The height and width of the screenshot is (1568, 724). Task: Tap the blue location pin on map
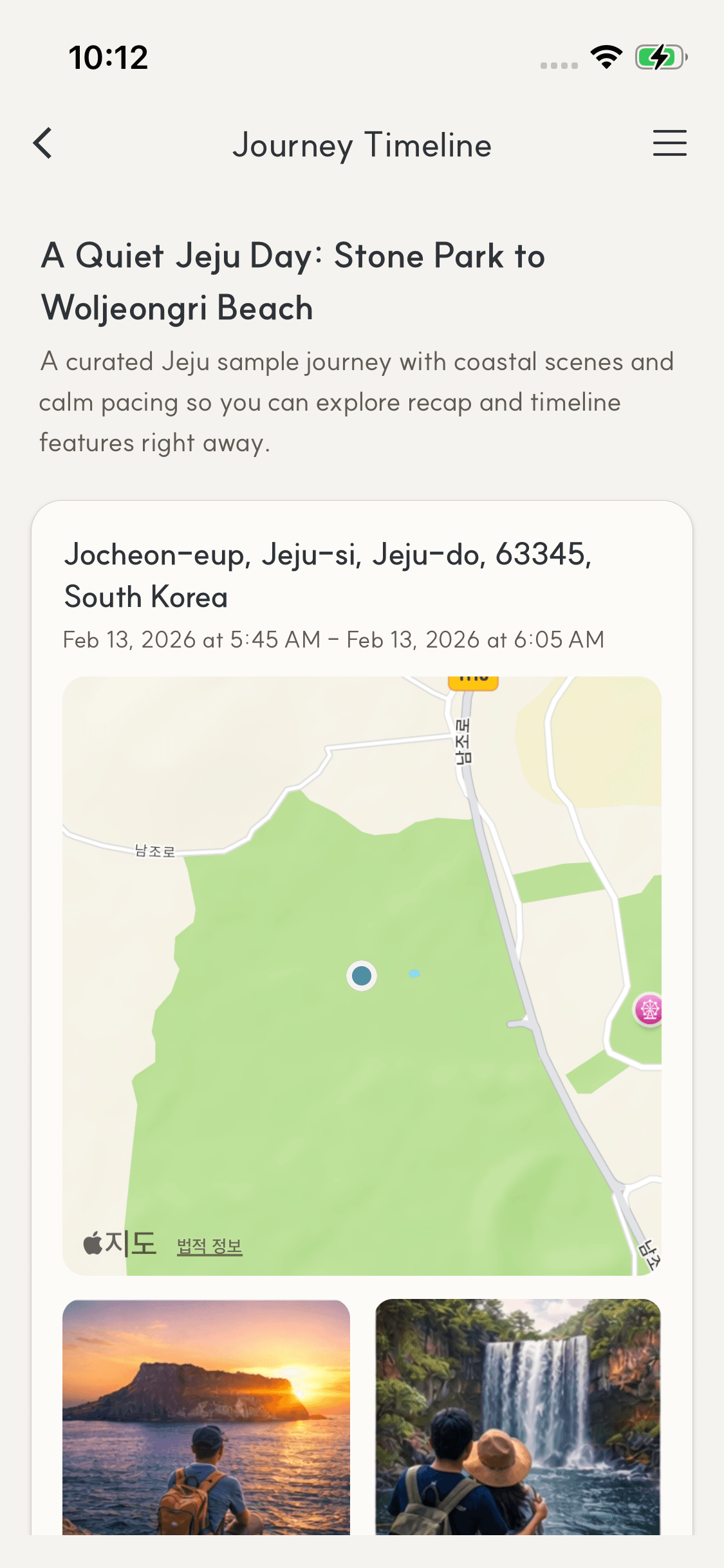[x=362, y=976]
